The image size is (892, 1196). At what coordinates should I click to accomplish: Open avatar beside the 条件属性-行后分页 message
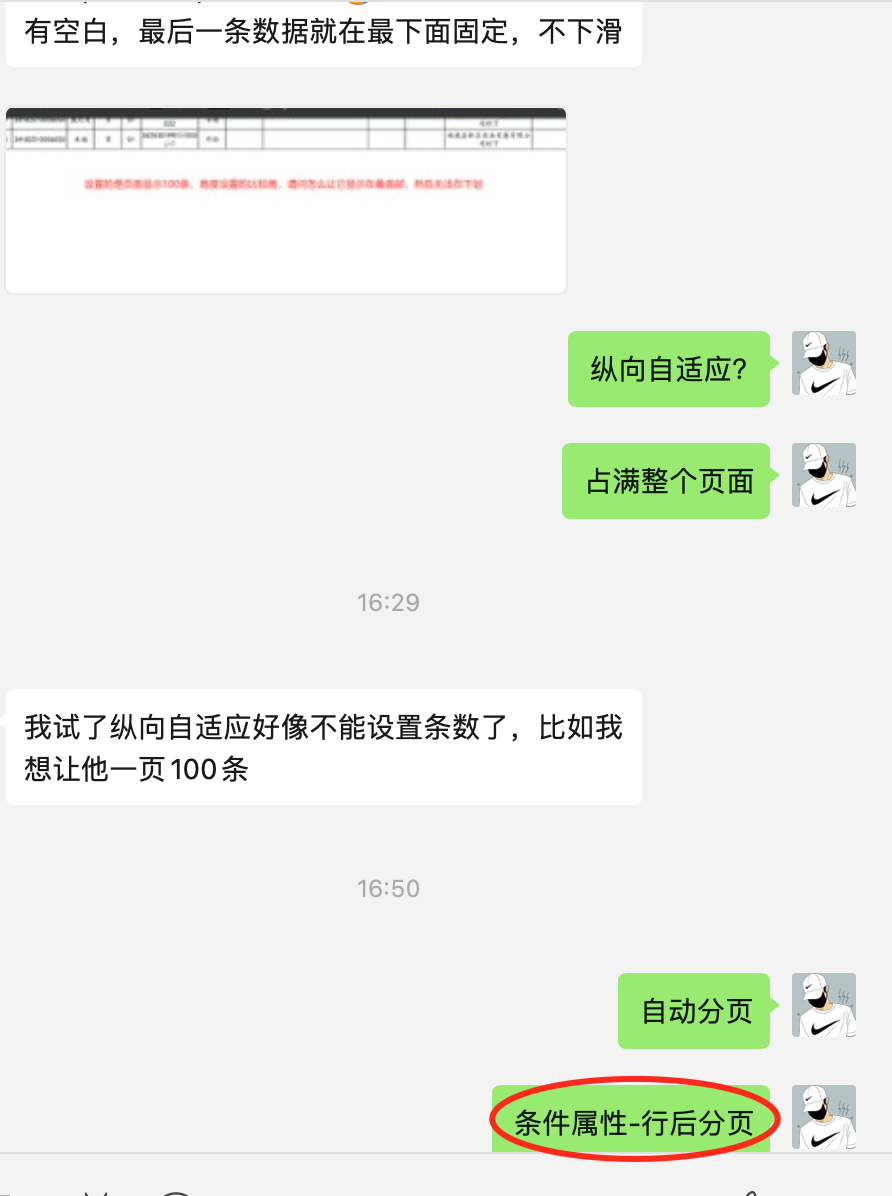[x=823, y=1116]
